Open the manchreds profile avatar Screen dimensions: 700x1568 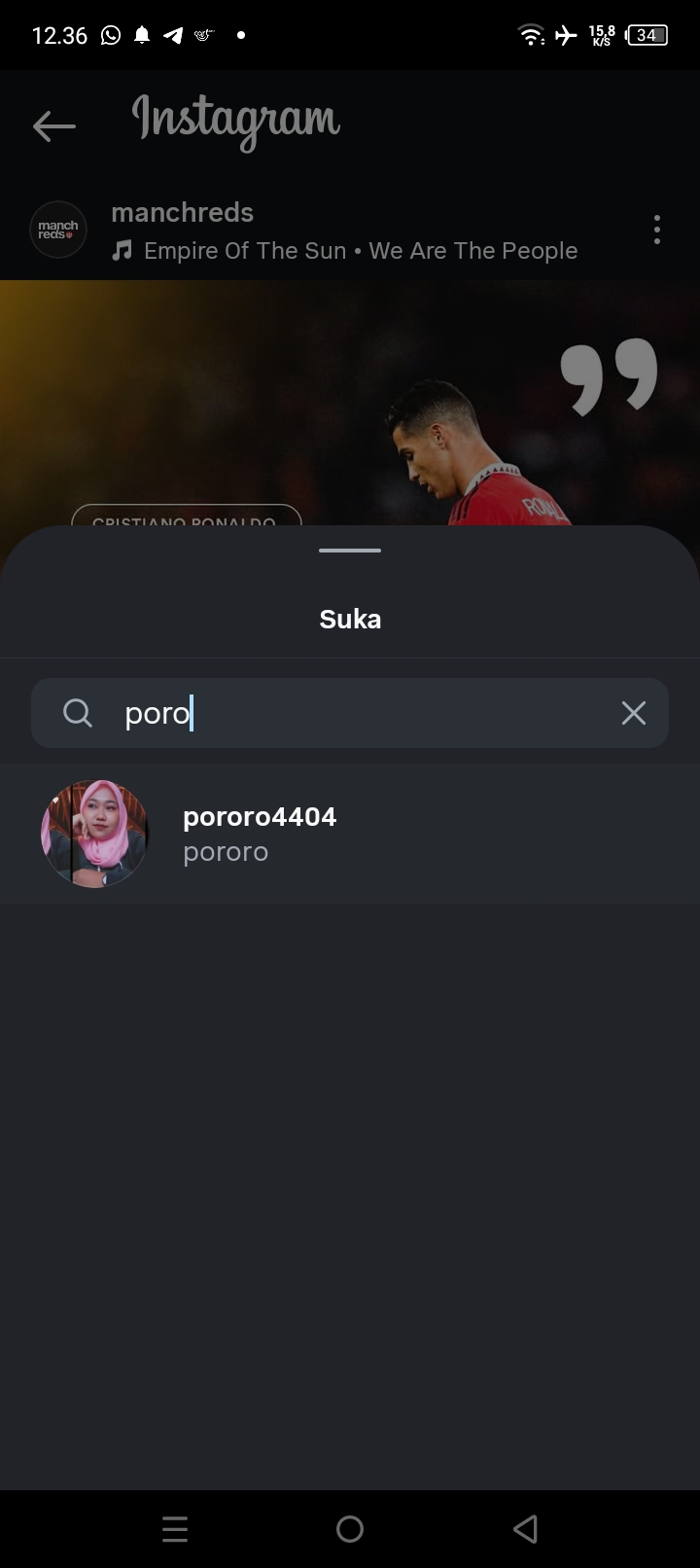pyautogui.click(x=58, y=230)
